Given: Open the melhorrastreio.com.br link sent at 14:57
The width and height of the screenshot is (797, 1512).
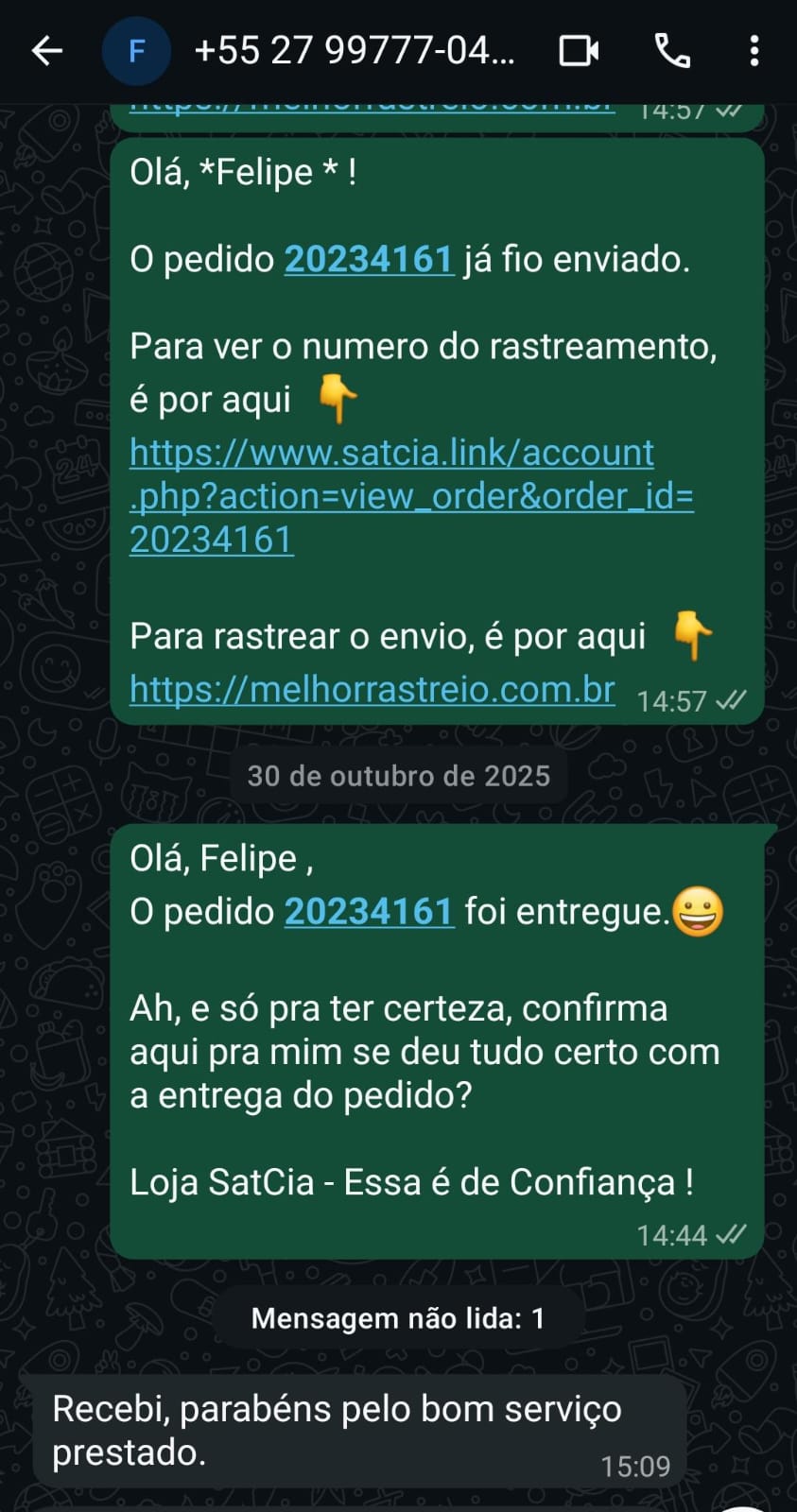Looking at the screenshot, I should [373, 690].
